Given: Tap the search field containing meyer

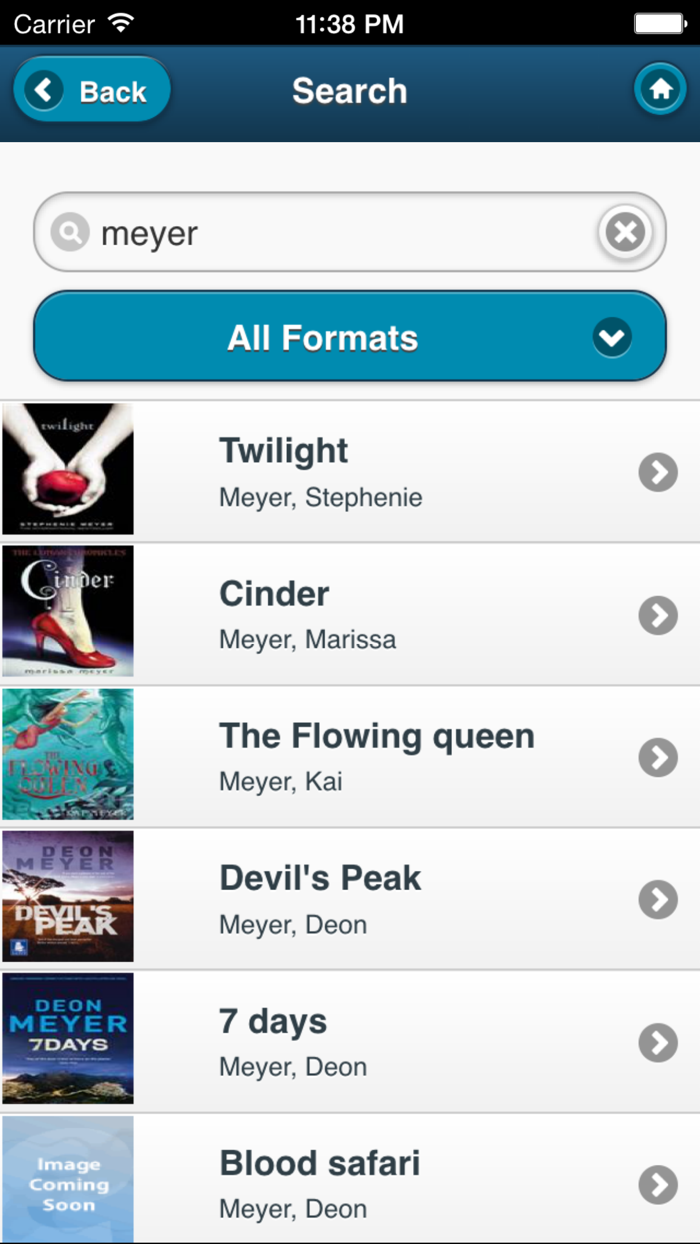Looking at the screenshot, I should 350,233.
